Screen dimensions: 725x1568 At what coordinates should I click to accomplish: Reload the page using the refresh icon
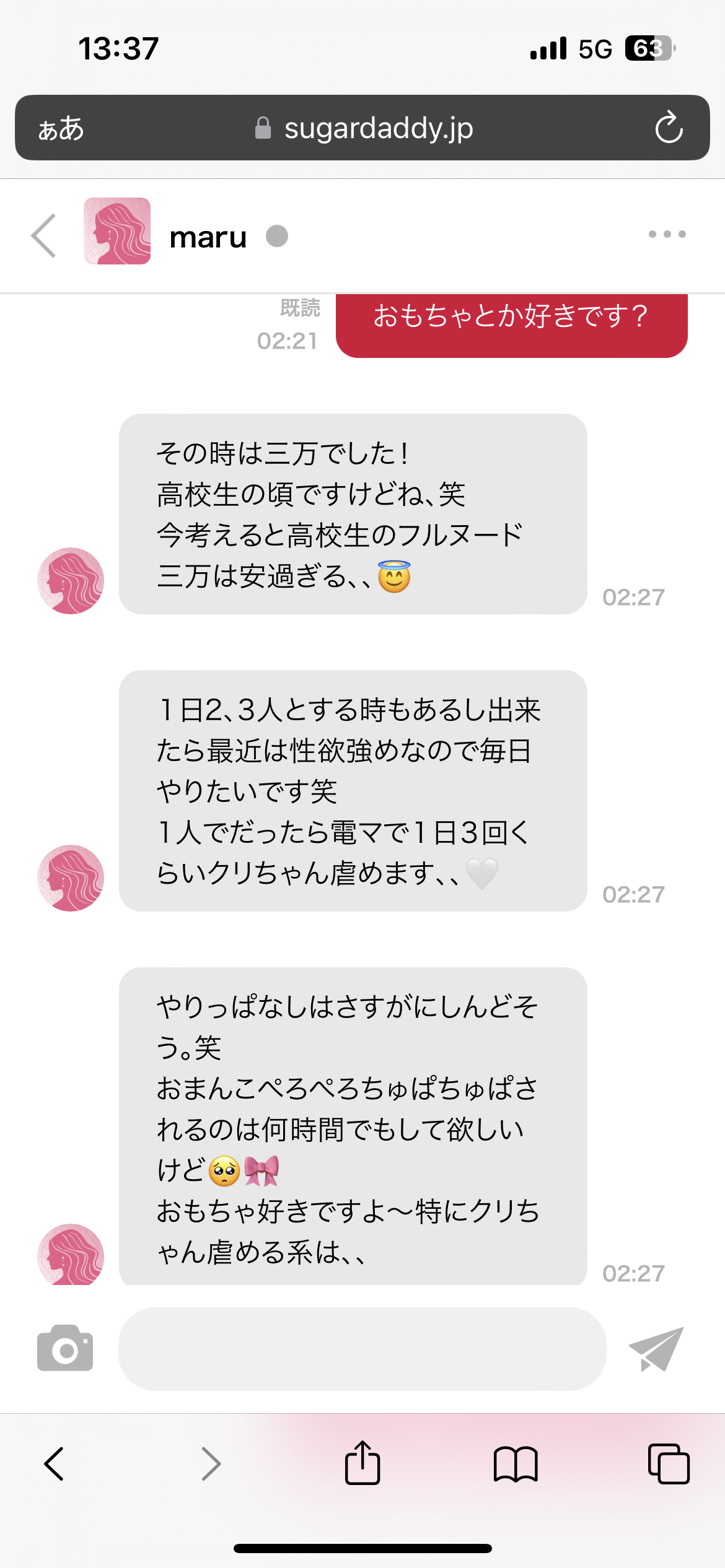pyautogui.click(x=668, y=128)
